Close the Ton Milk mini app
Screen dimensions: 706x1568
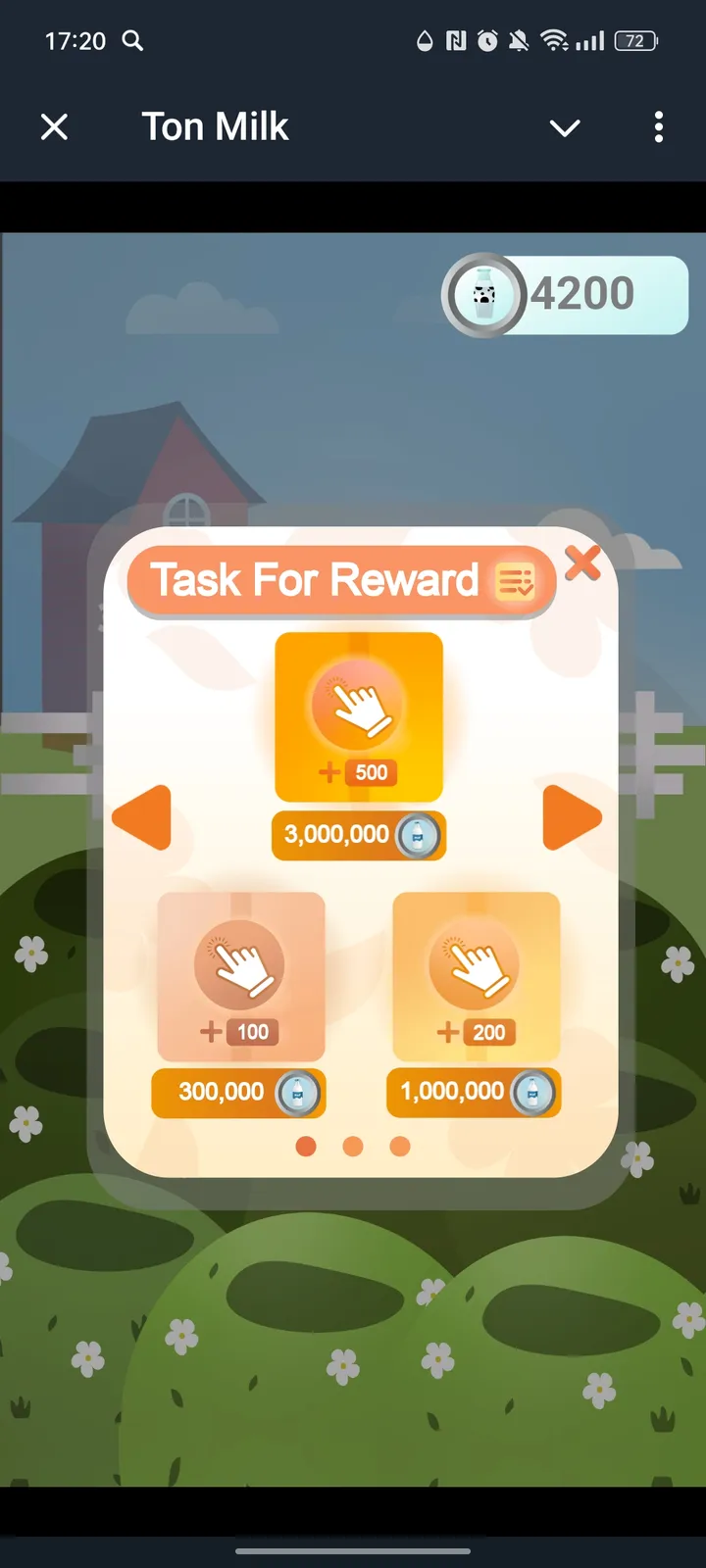click(55, 126)
